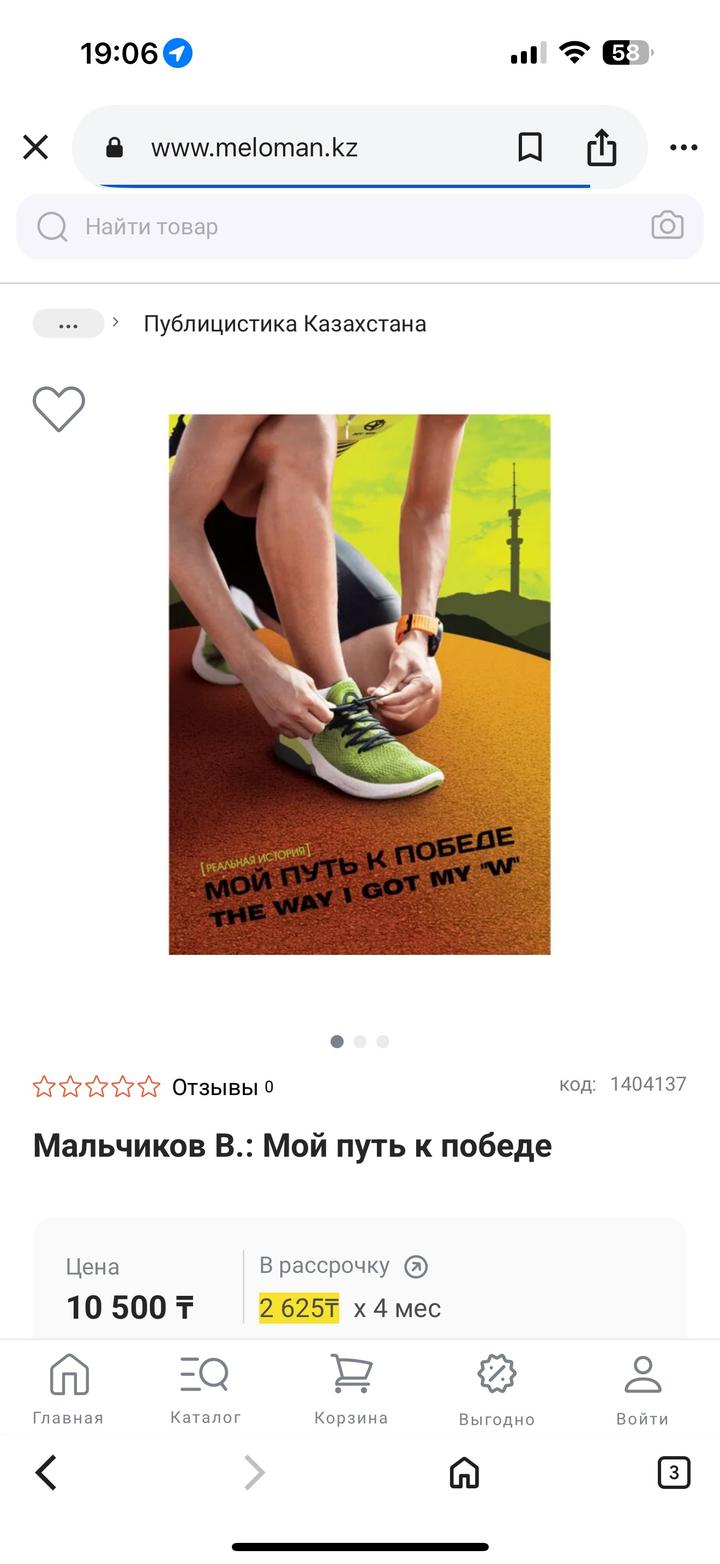Search by photo using the camera icon
Viewport: 720px width, 1564px height.
(x=667, y=226)
